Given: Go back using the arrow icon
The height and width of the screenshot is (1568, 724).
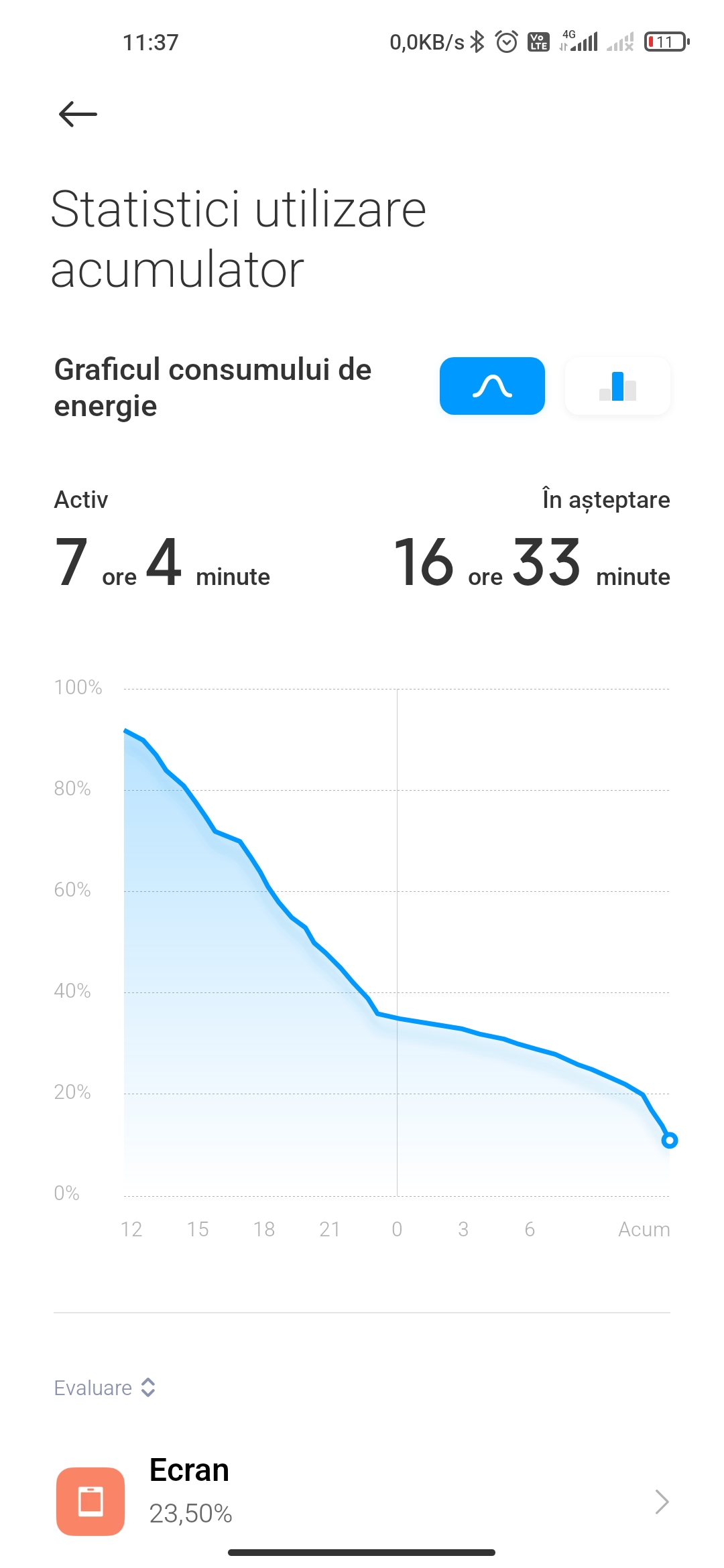Looking at the screenshot, I should pos(78,114).
